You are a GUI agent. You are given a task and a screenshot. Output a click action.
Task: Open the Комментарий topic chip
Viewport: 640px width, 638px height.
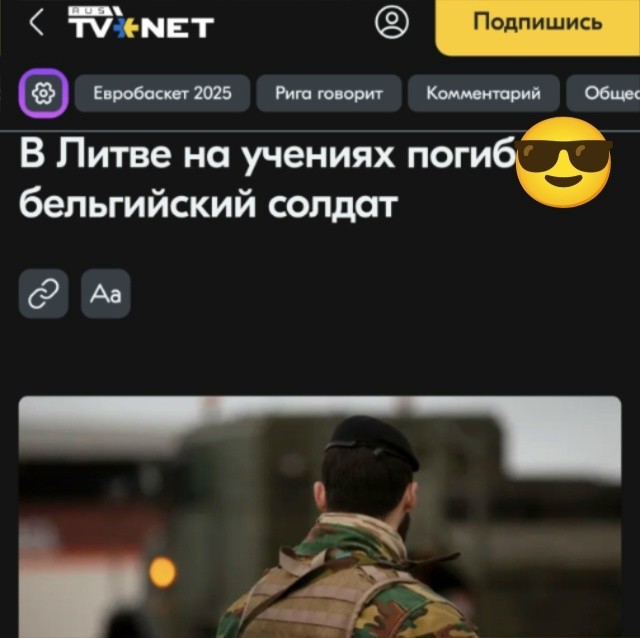[x=484, y=94]
